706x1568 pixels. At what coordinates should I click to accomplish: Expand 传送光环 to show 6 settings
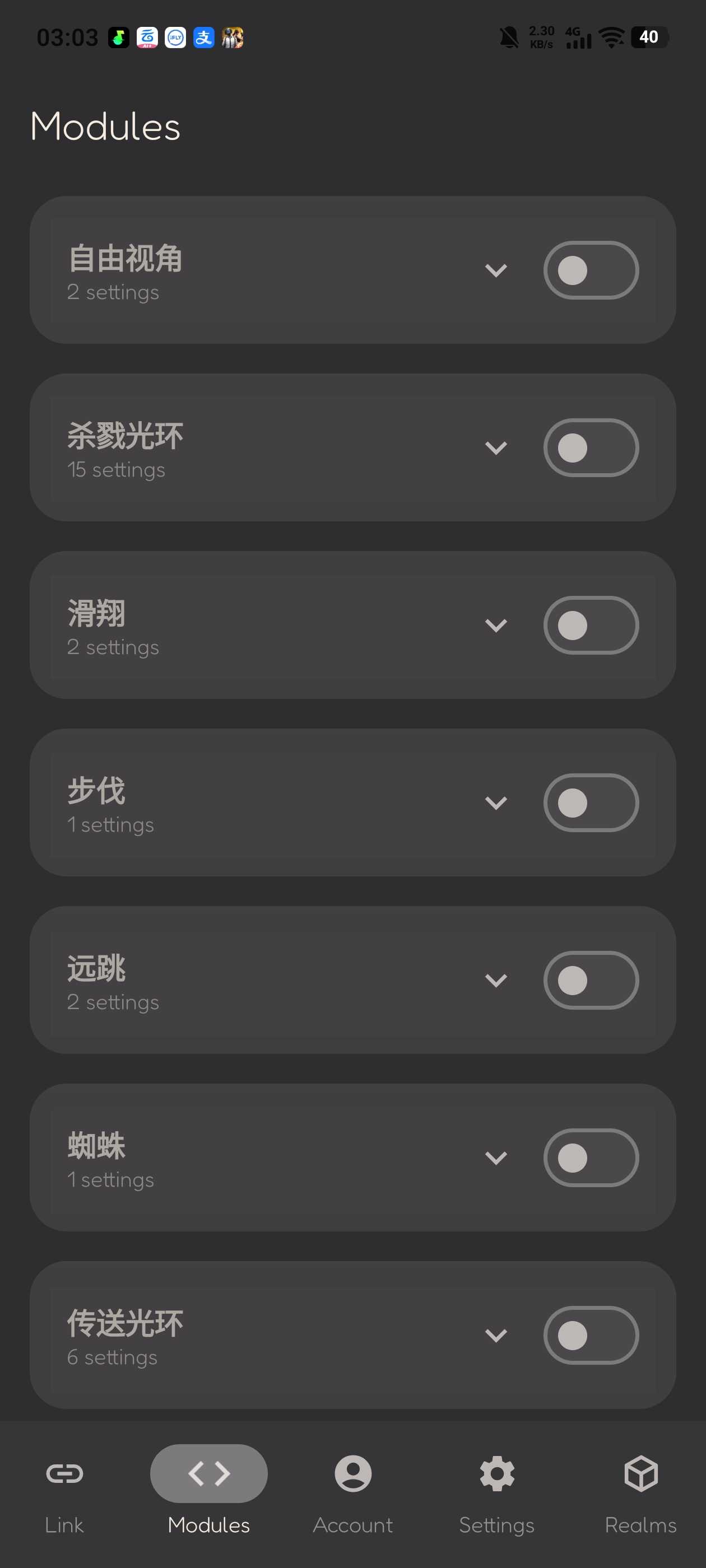pyautogui.click(x=496, y=1336)
